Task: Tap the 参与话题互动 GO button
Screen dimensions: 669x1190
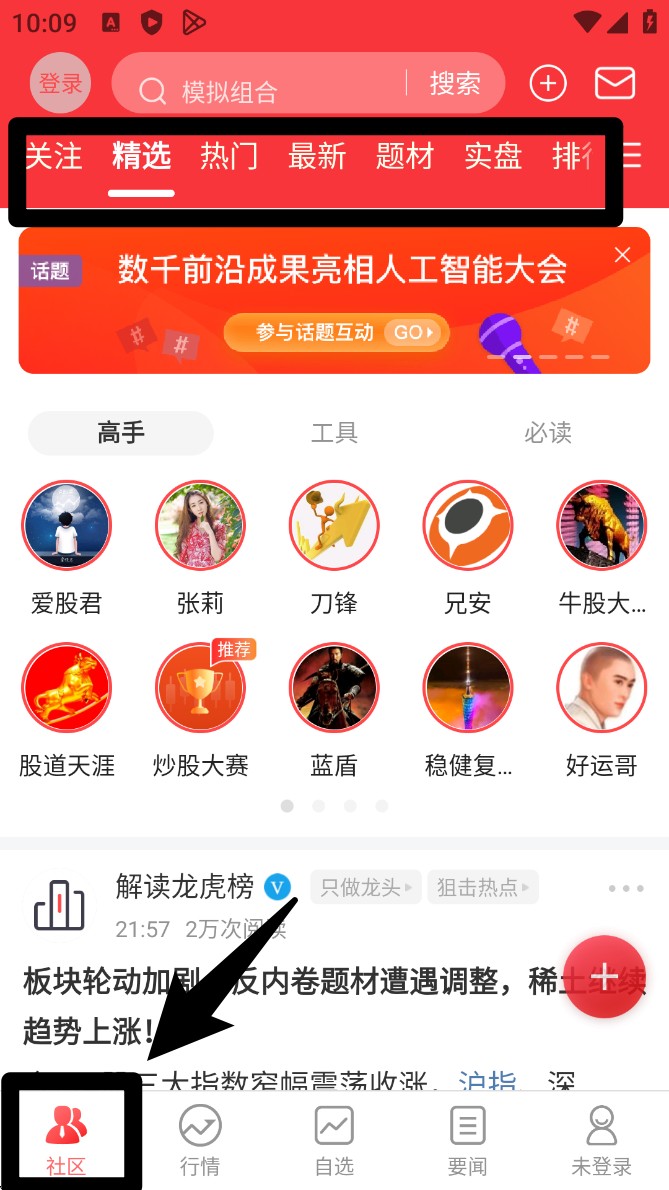Action: pyautogui.click(x=336, y=333)
